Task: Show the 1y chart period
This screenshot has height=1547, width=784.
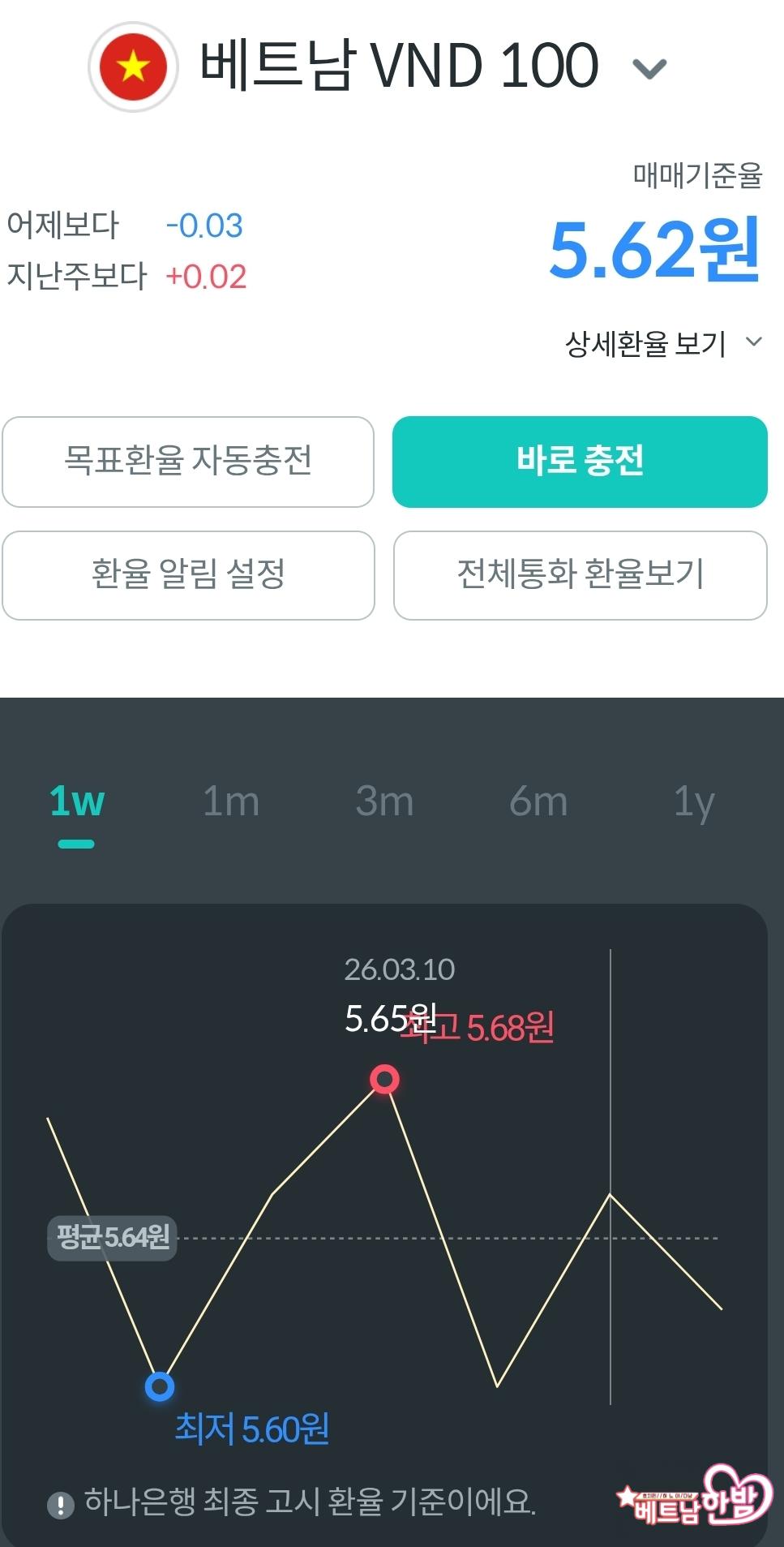Action: pyautogui.click(x=694, y=803)
